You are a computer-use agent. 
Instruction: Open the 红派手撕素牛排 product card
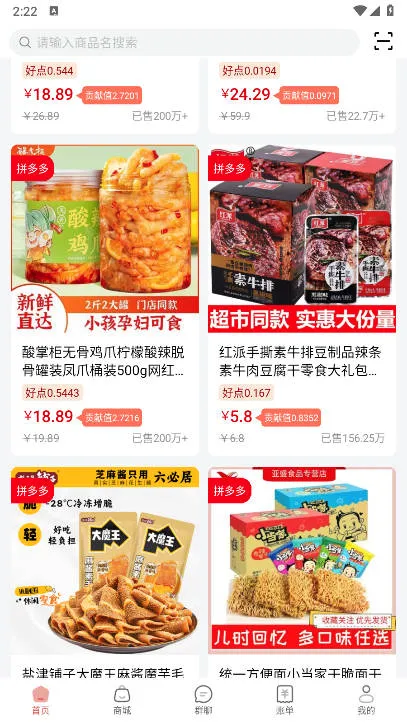[302, 300]
